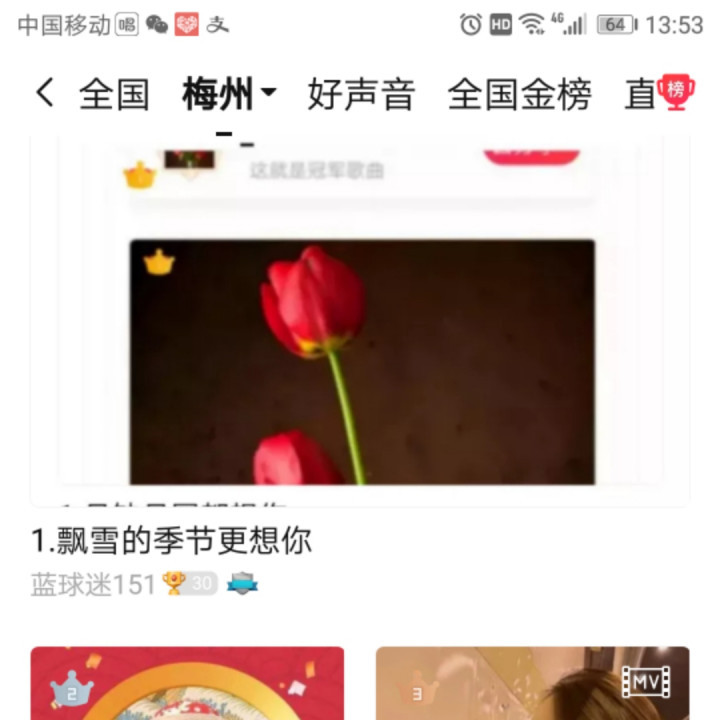Screen dimensions: 720x720
Task: Go back using the top-left arrow
Action: [x=45, y=93]
